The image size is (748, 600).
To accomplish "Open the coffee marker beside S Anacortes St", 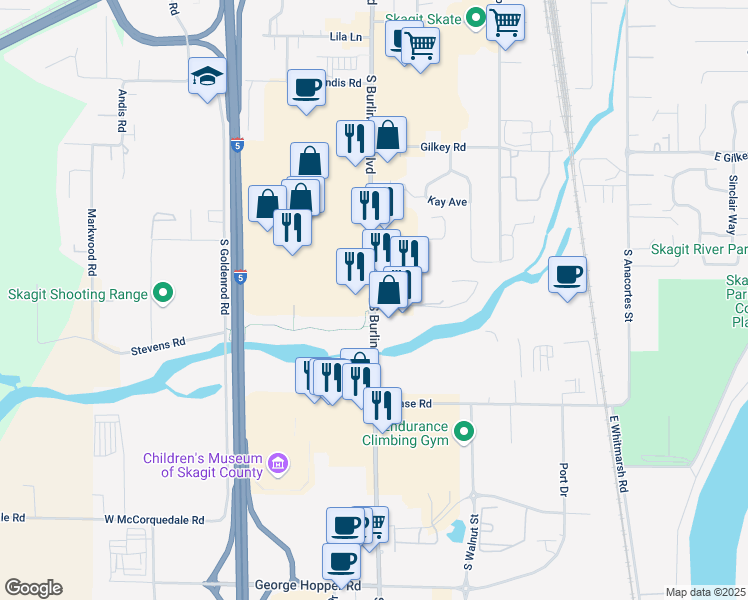I will click(567, 278).
